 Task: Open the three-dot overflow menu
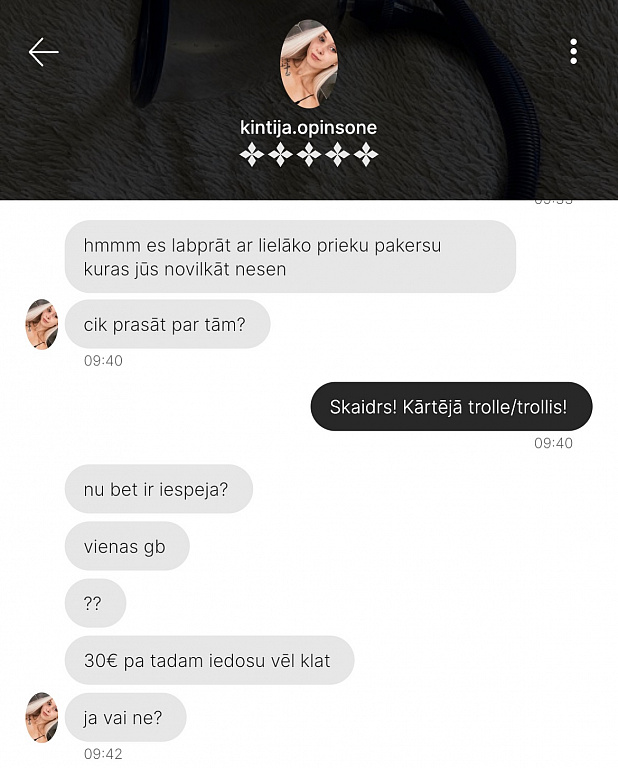tap(573, 52)
